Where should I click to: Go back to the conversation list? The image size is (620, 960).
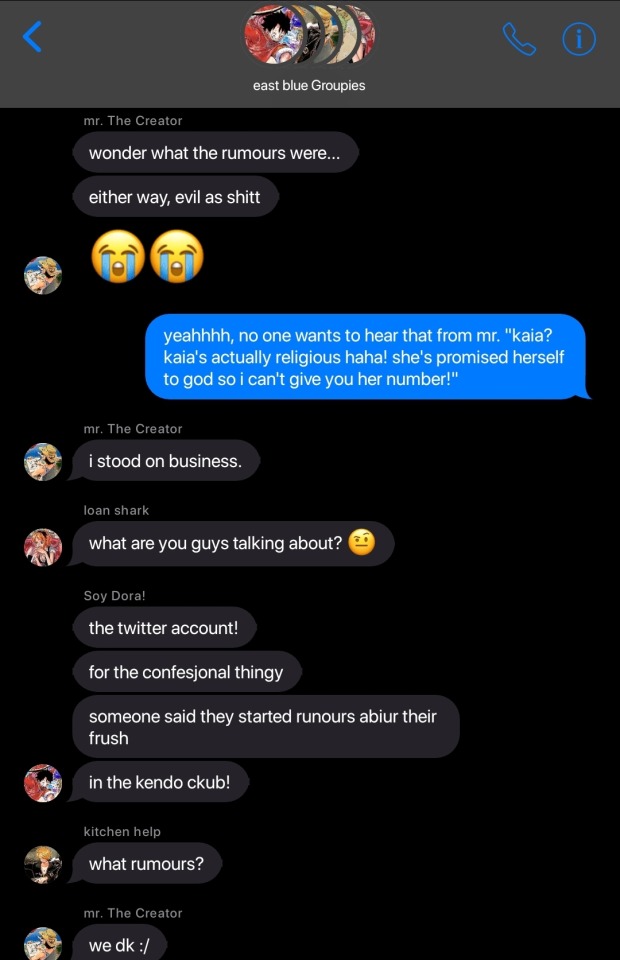pyautogui.click(x=32, y=38)
